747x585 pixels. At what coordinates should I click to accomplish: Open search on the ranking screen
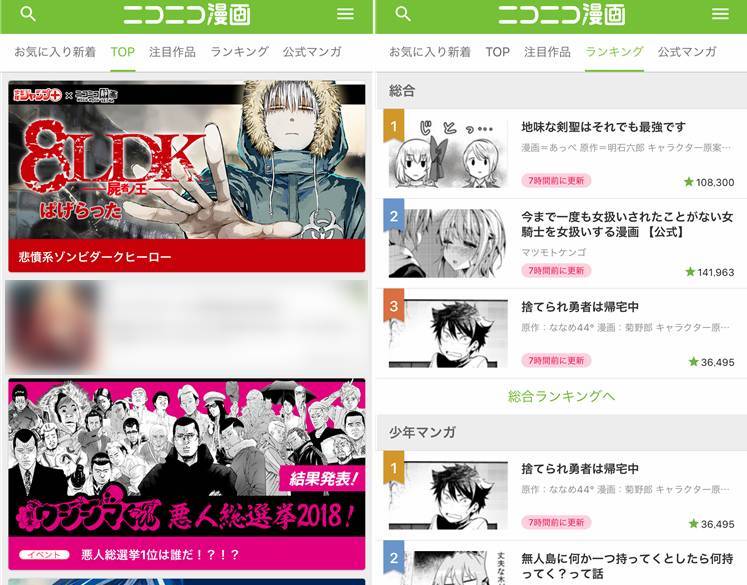(403, 14)
